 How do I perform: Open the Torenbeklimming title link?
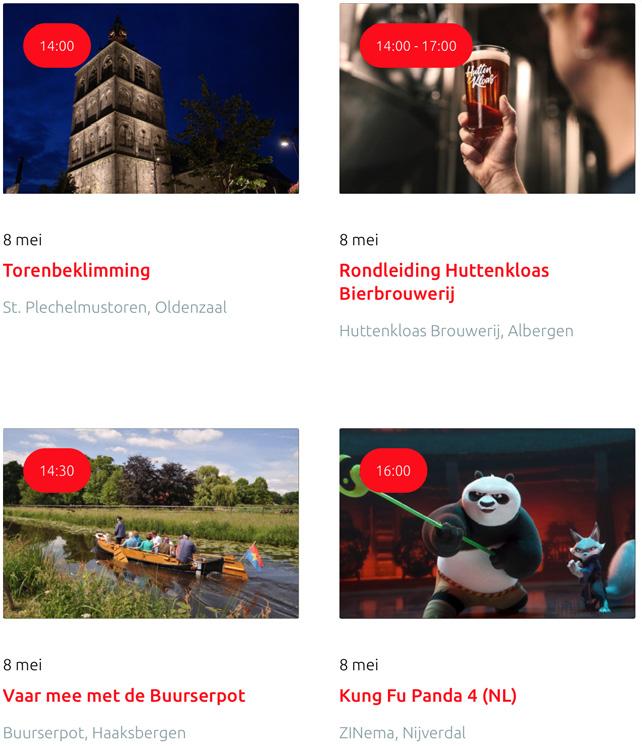(x=77, y=270)
